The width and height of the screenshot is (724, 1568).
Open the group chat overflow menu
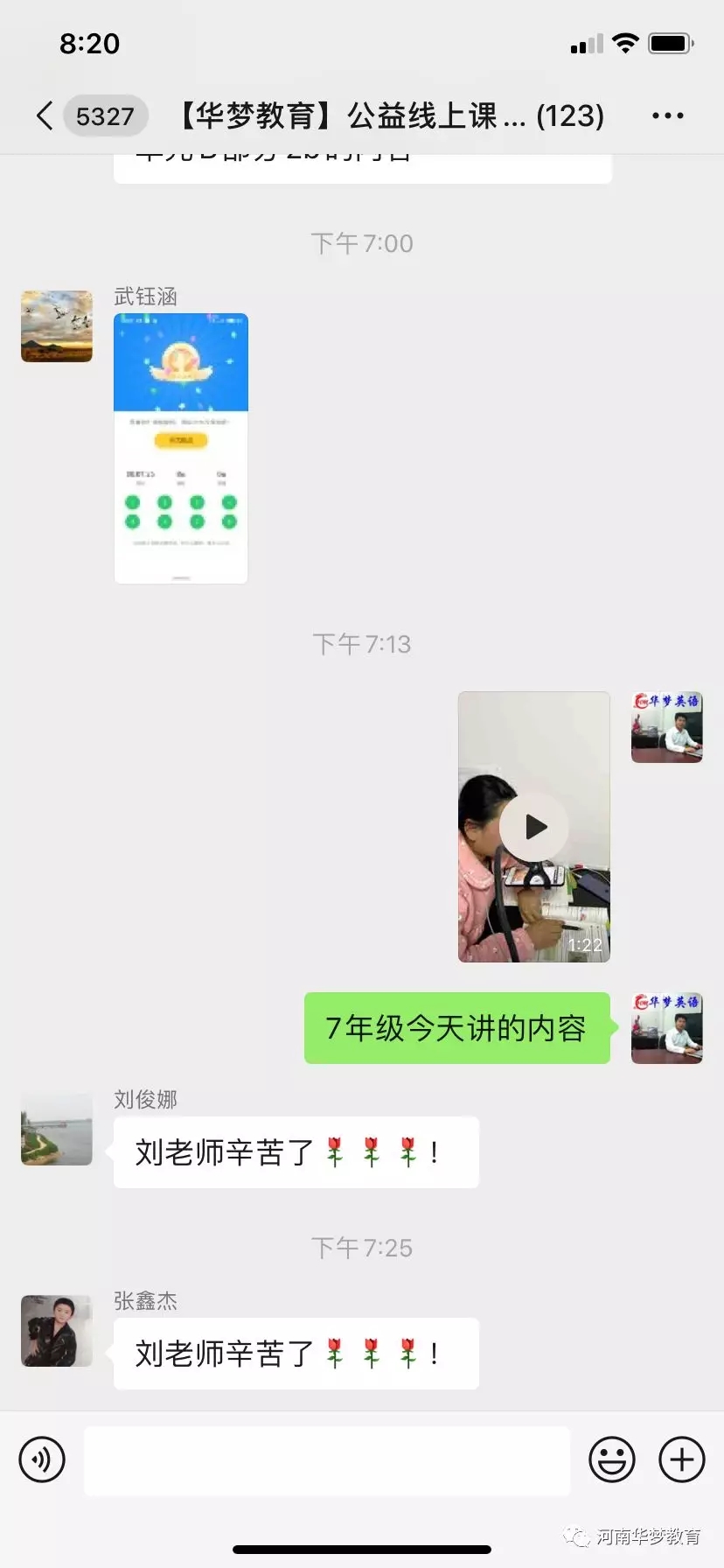(668, 115)
